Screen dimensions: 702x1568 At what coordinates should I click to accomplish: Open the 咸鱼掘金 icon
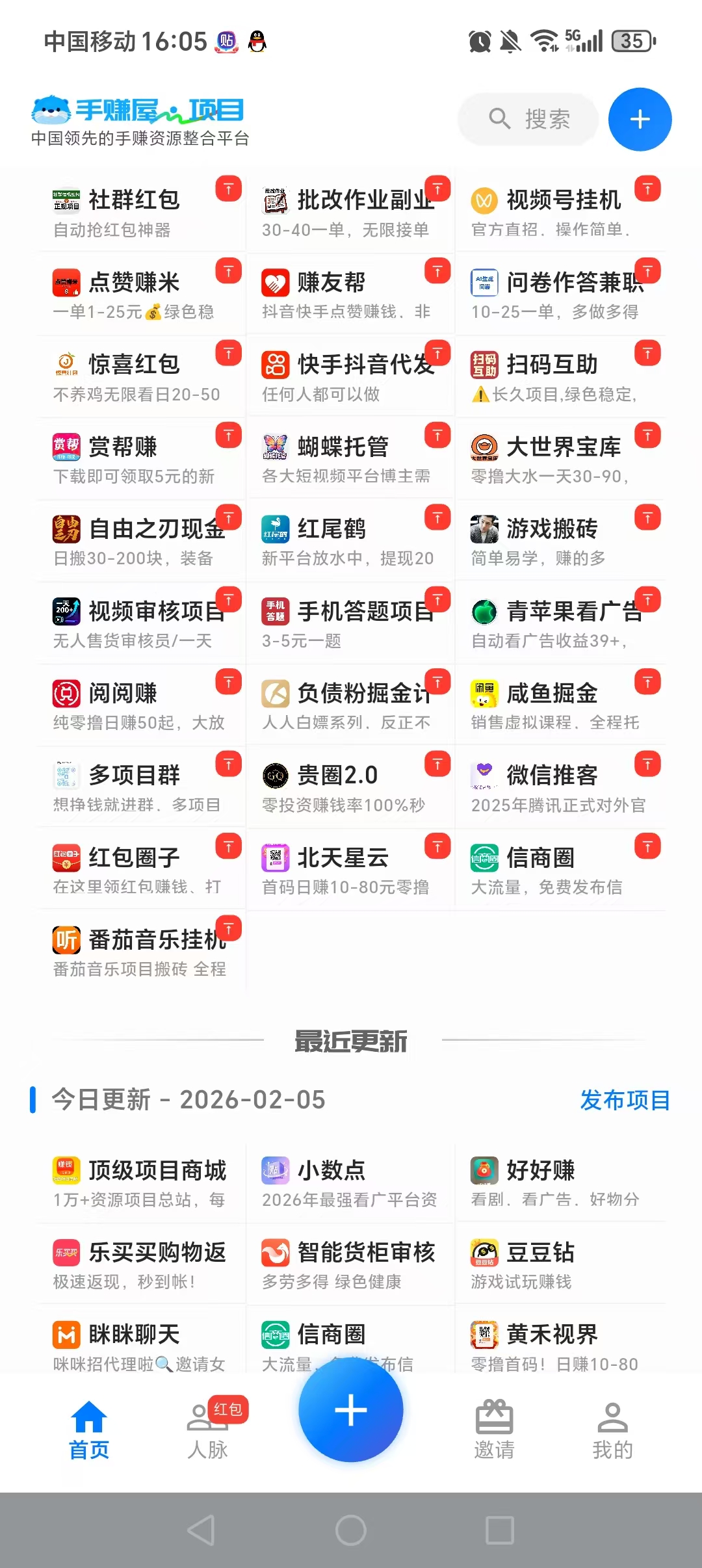tap(484, 692)
